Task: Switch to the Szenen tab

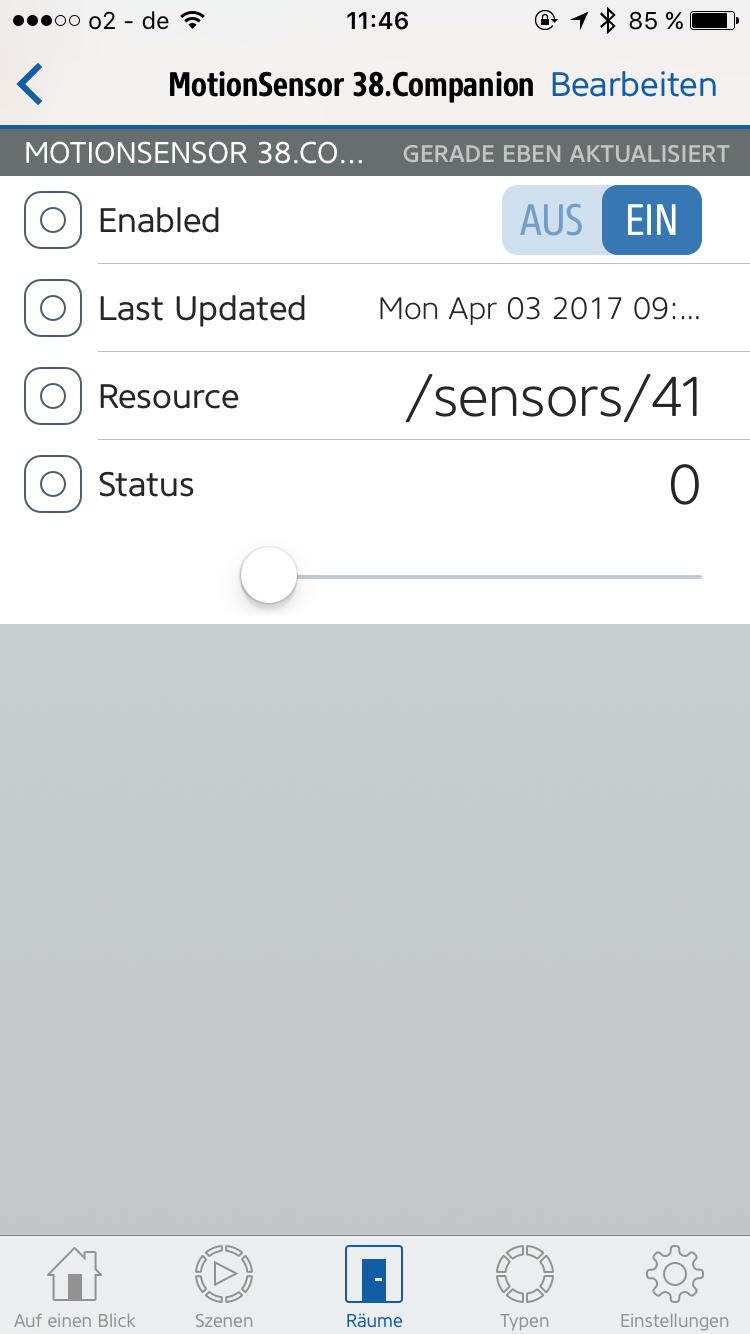Action: pyautogui.click(x=224, y=1288)
